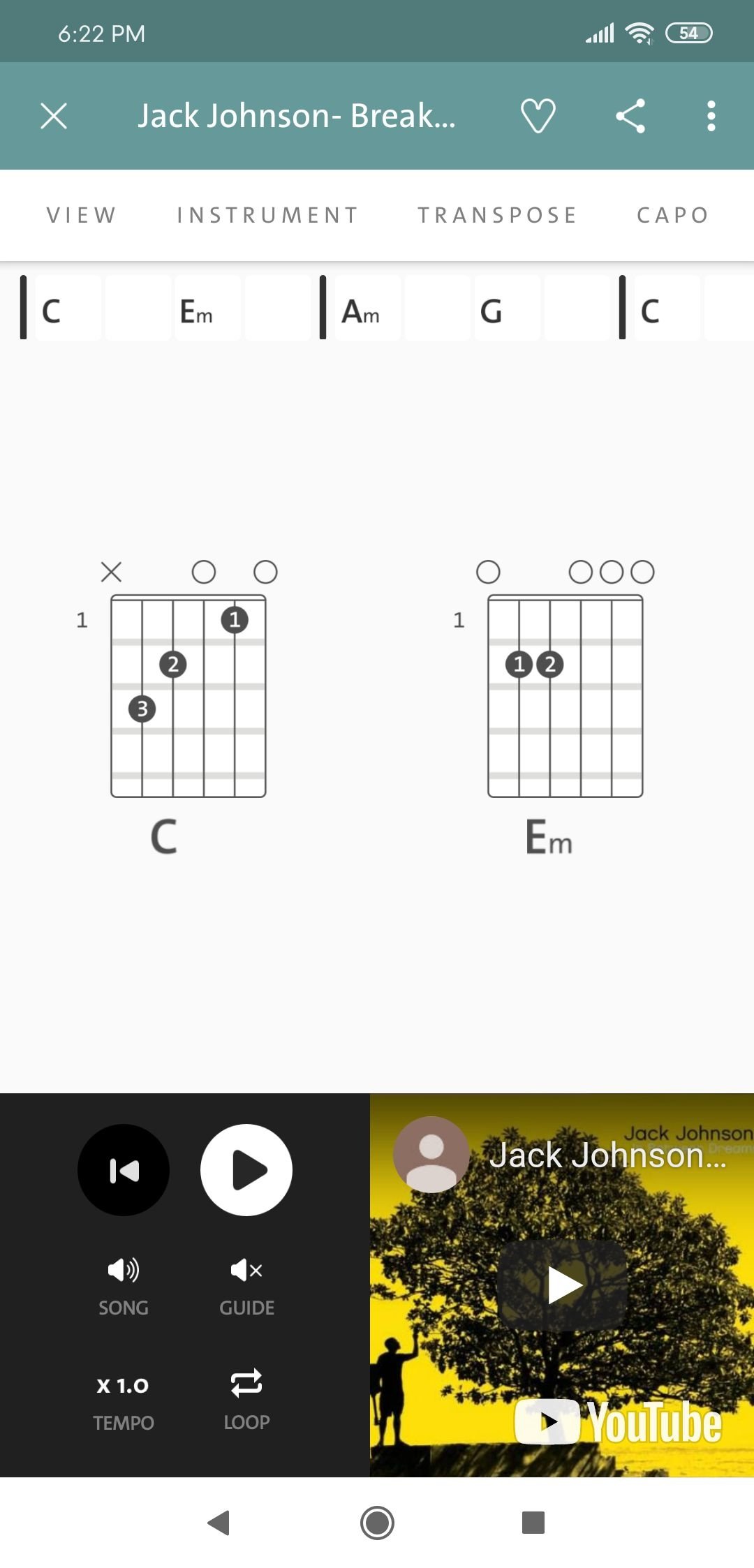The image size is (754, 1568).
Task: Enable Loop mode
Action: tap(246, 1400)
